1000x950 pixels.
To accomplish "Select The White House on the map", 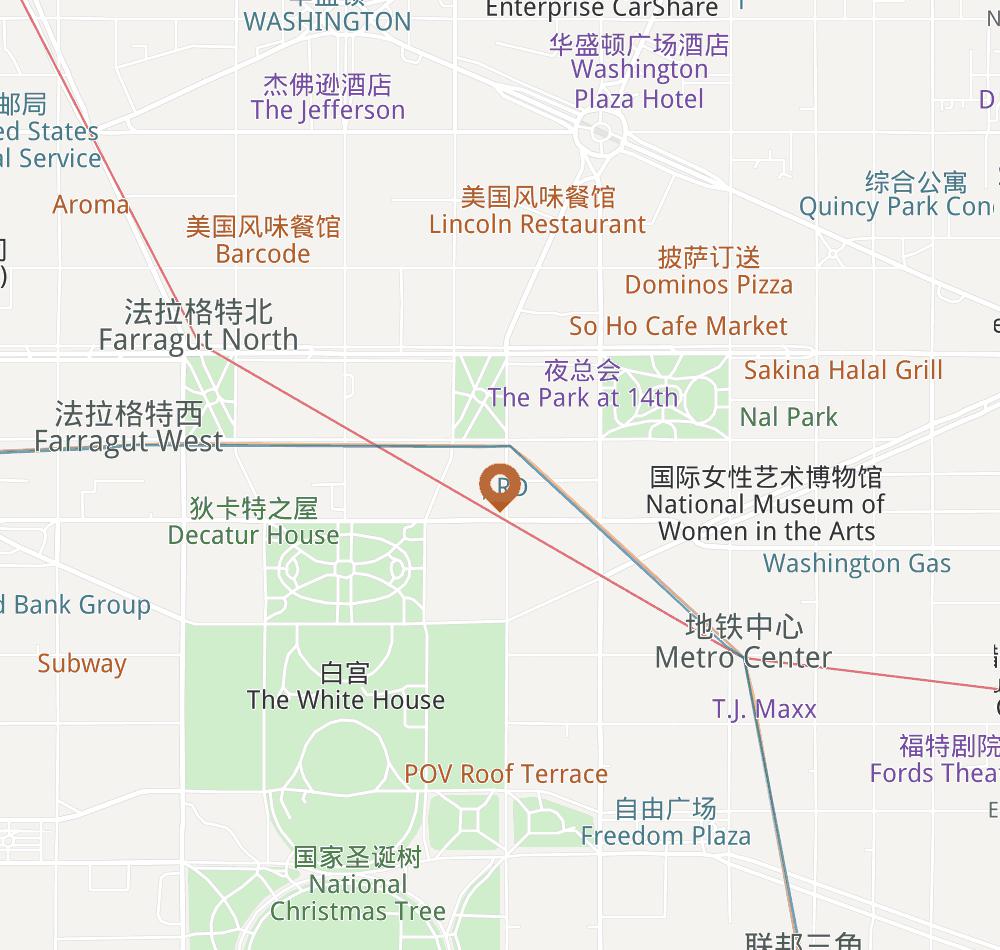I will [x=346, y=687].
